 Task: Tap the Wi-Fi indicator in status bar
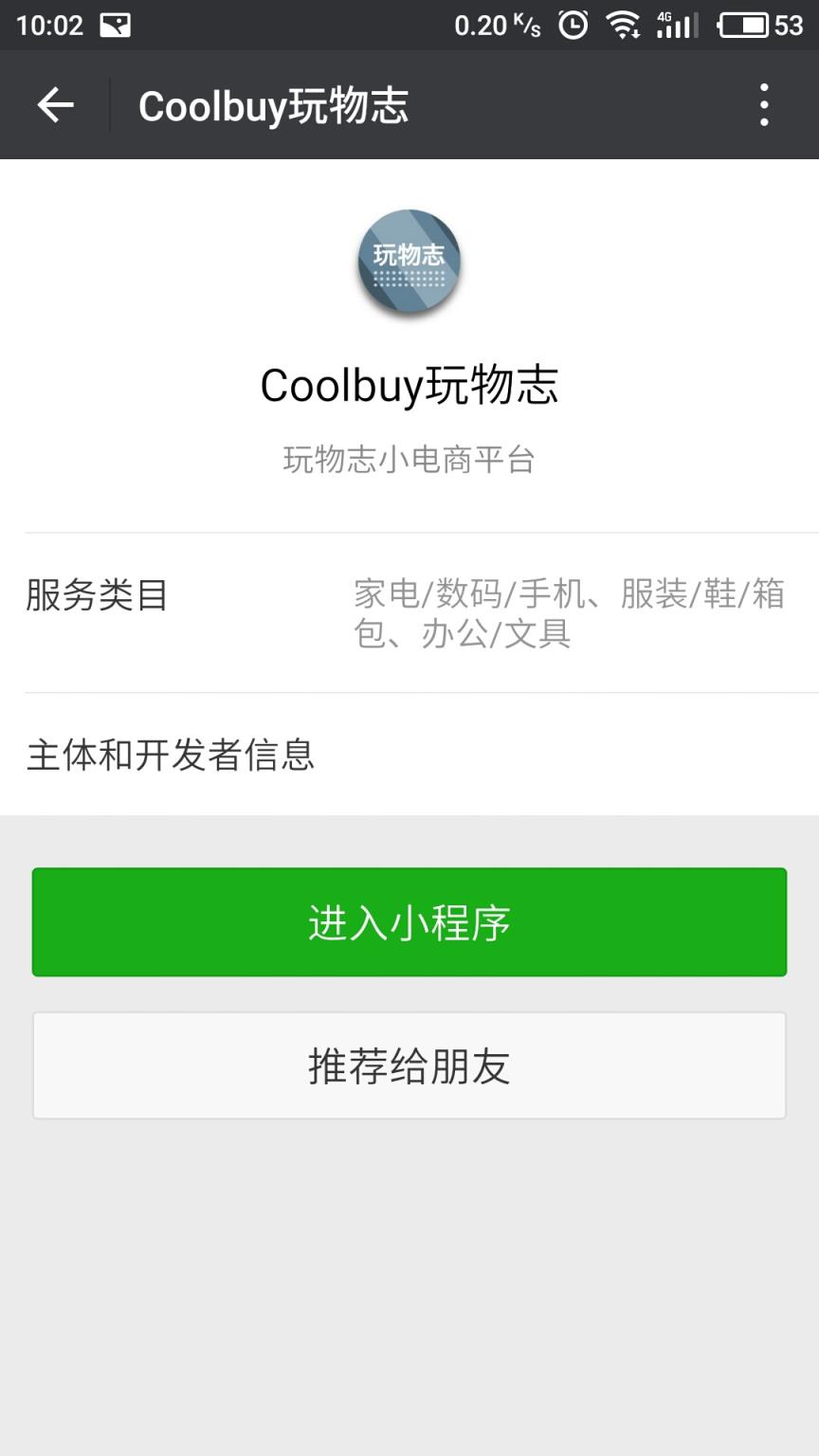[624, 25]
